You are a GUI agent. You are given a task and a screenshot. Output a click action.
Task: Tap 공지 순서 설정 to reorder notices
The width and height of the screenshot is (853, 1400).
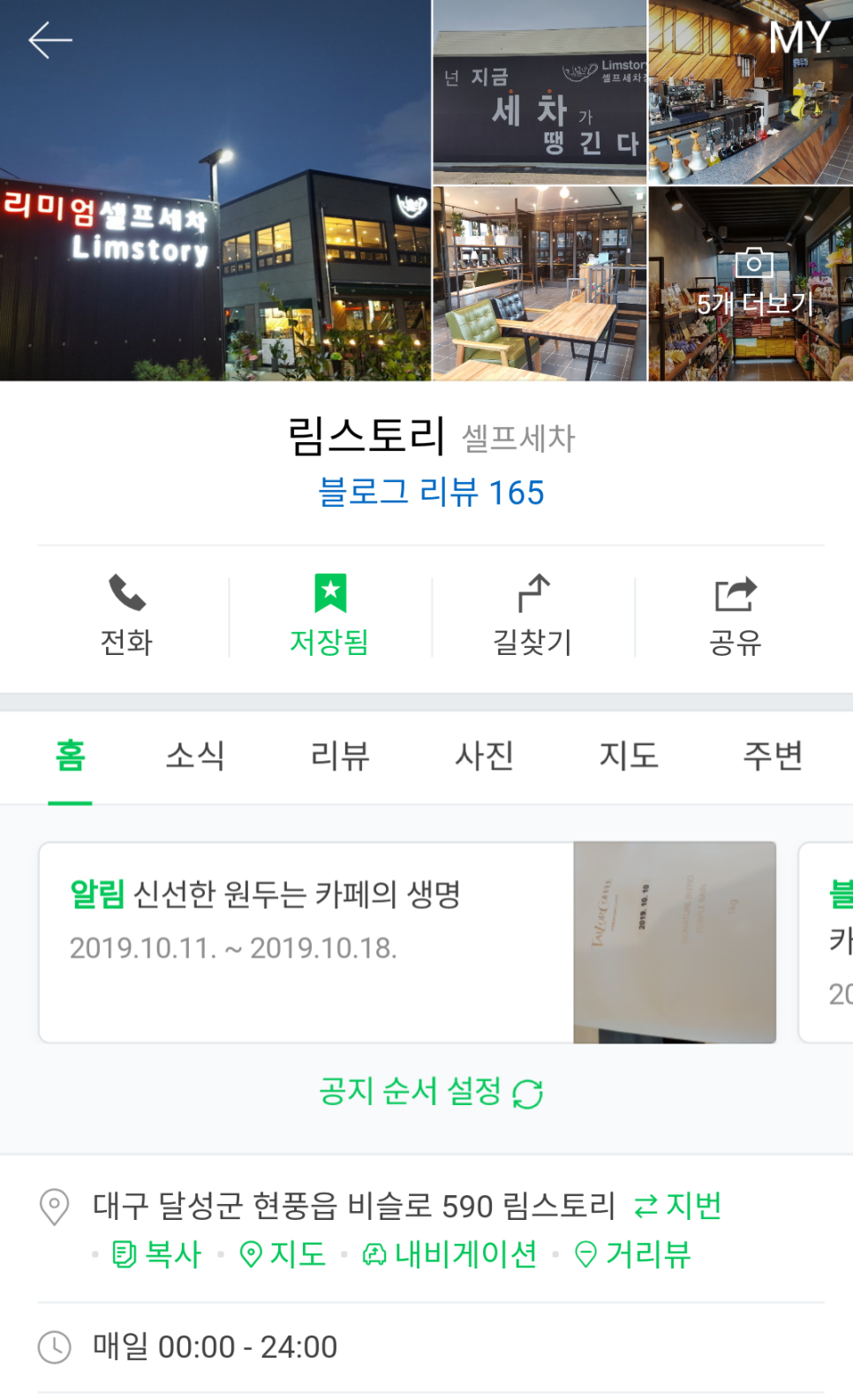[x=431, y=1093]
